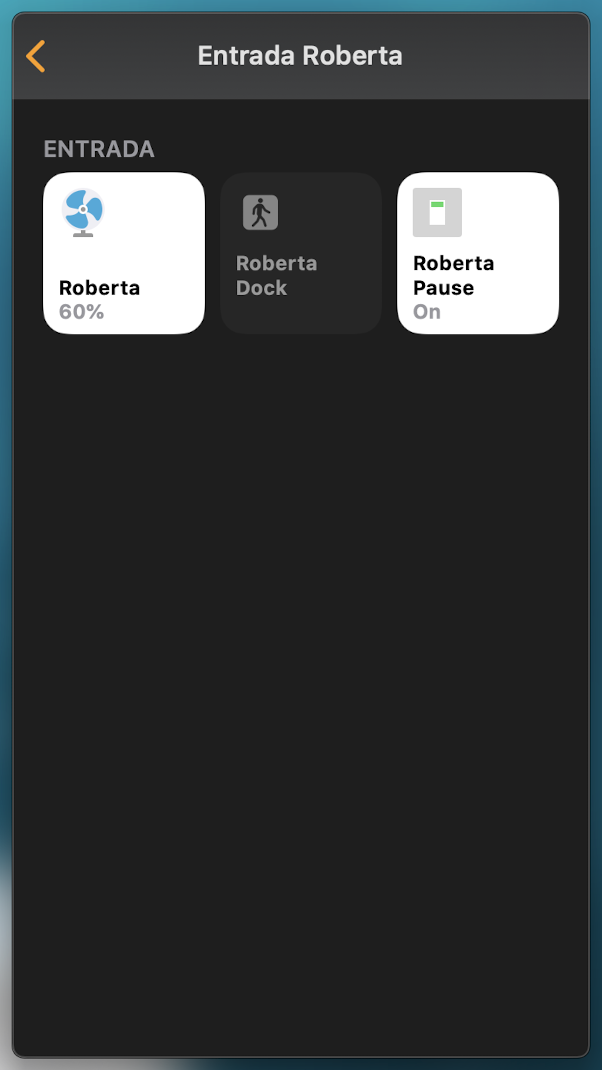Go back using the orange arrow
The width and height of the screenshot is (602, 1070).
[x=35, y=56]
